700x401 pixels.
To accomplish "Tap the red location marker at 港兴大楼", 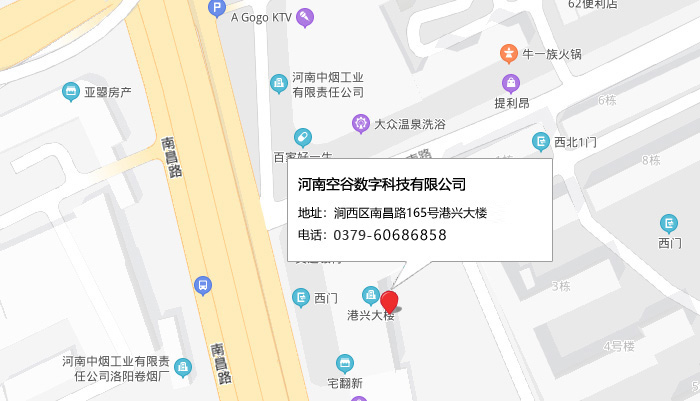I will (390, 301).
